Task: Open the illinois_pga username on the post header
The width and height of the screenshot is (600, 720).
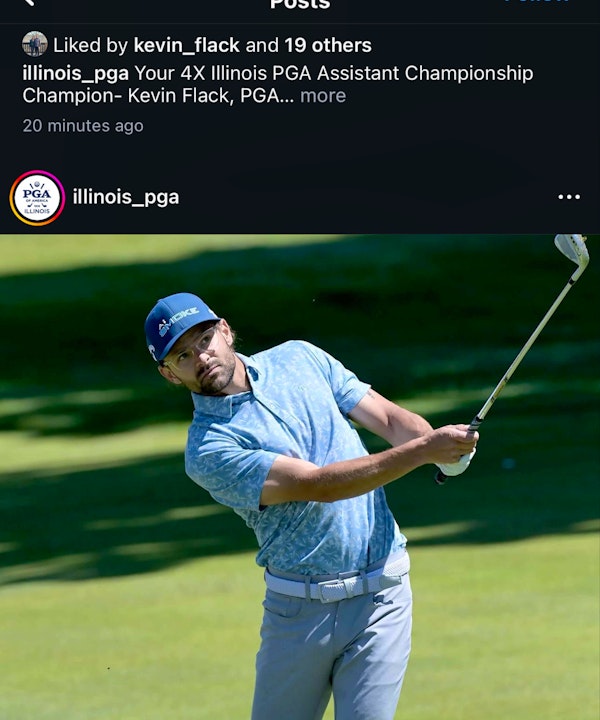Action: (126, 197)
